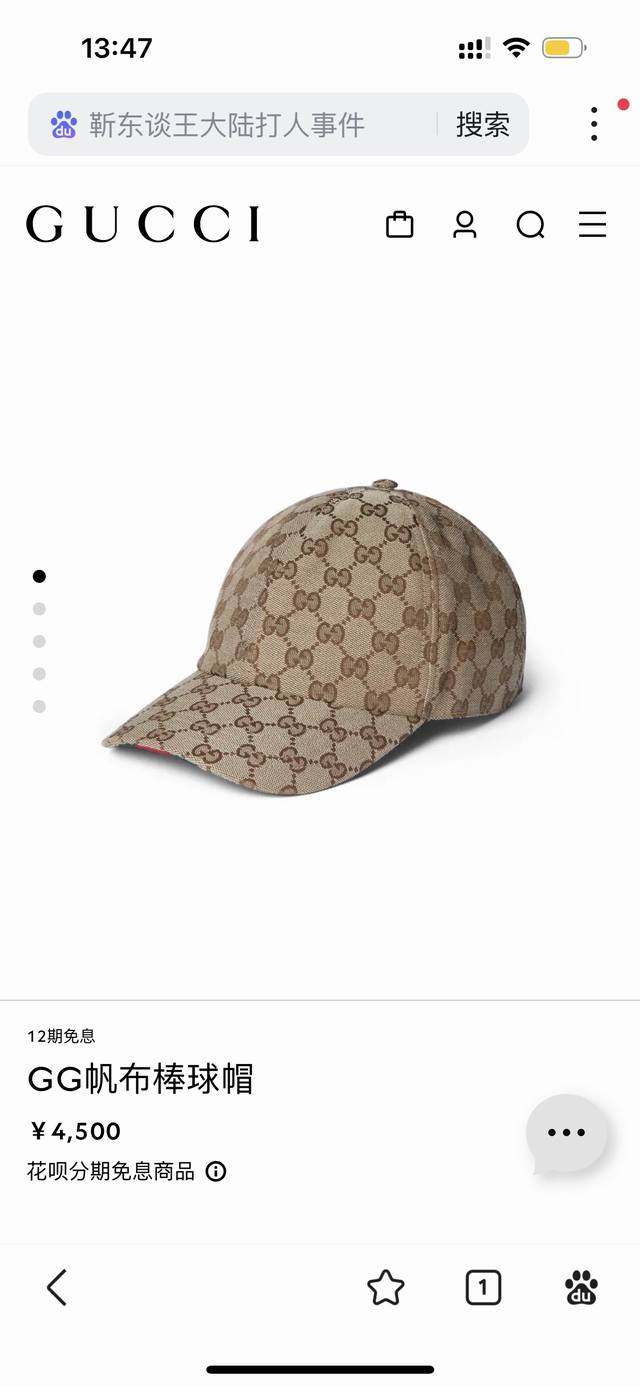Open the Gucci hamburger menu
640x1387 pixels.
pyautogui.click(x=592, y=225)
